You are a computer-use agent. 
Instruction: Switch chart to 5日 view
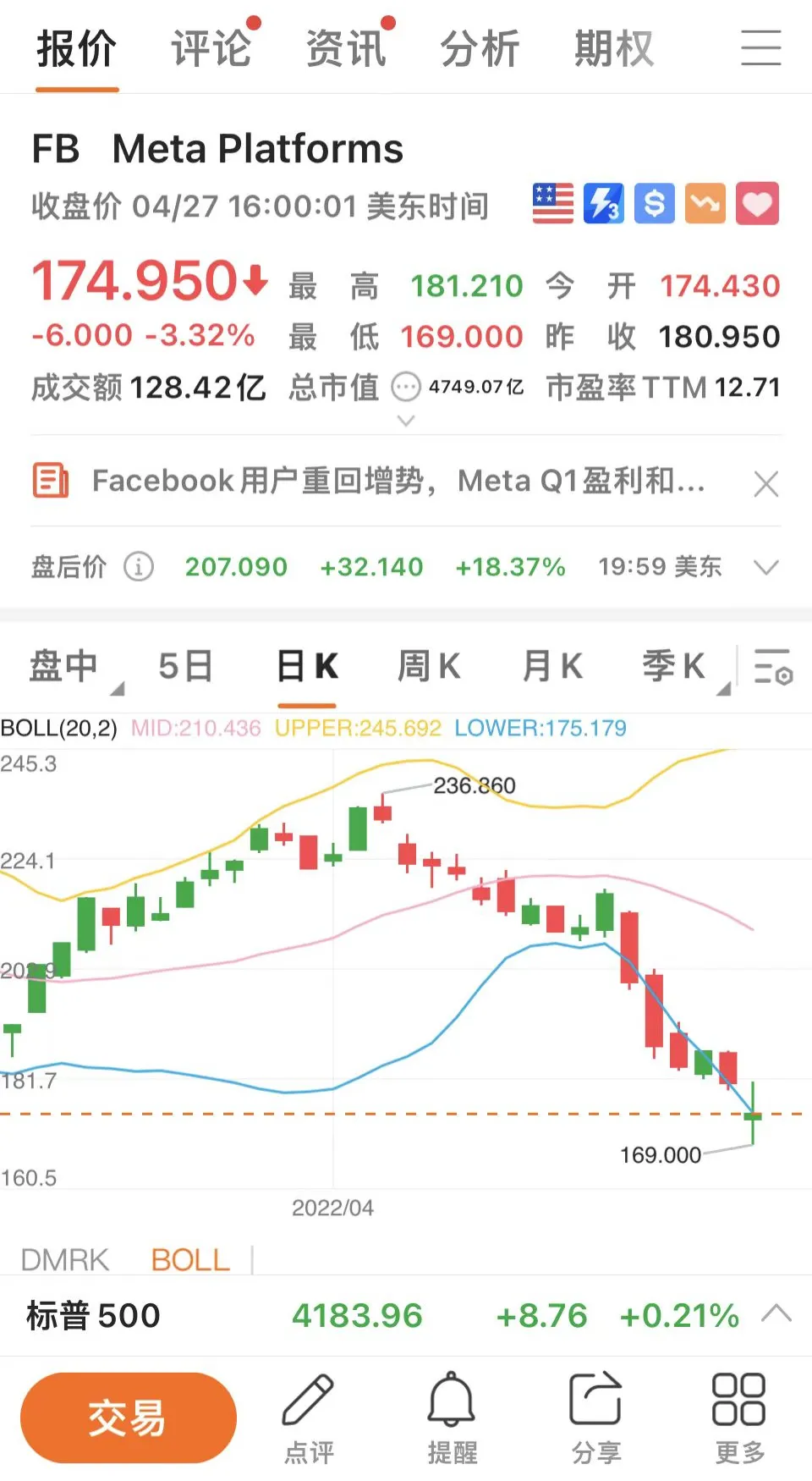tap(185, 667)
